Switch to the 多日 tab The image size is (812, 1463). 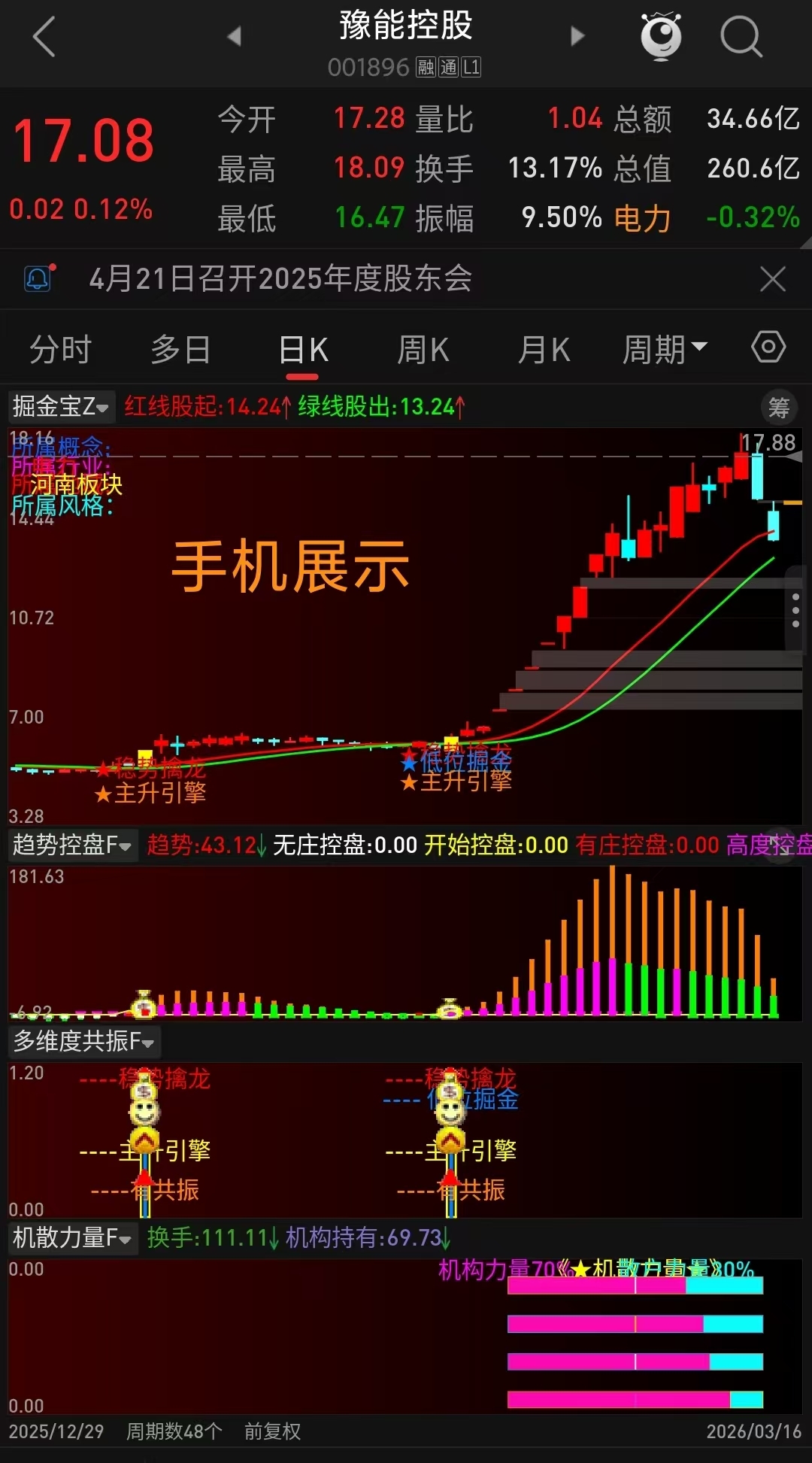pos(180,350)
